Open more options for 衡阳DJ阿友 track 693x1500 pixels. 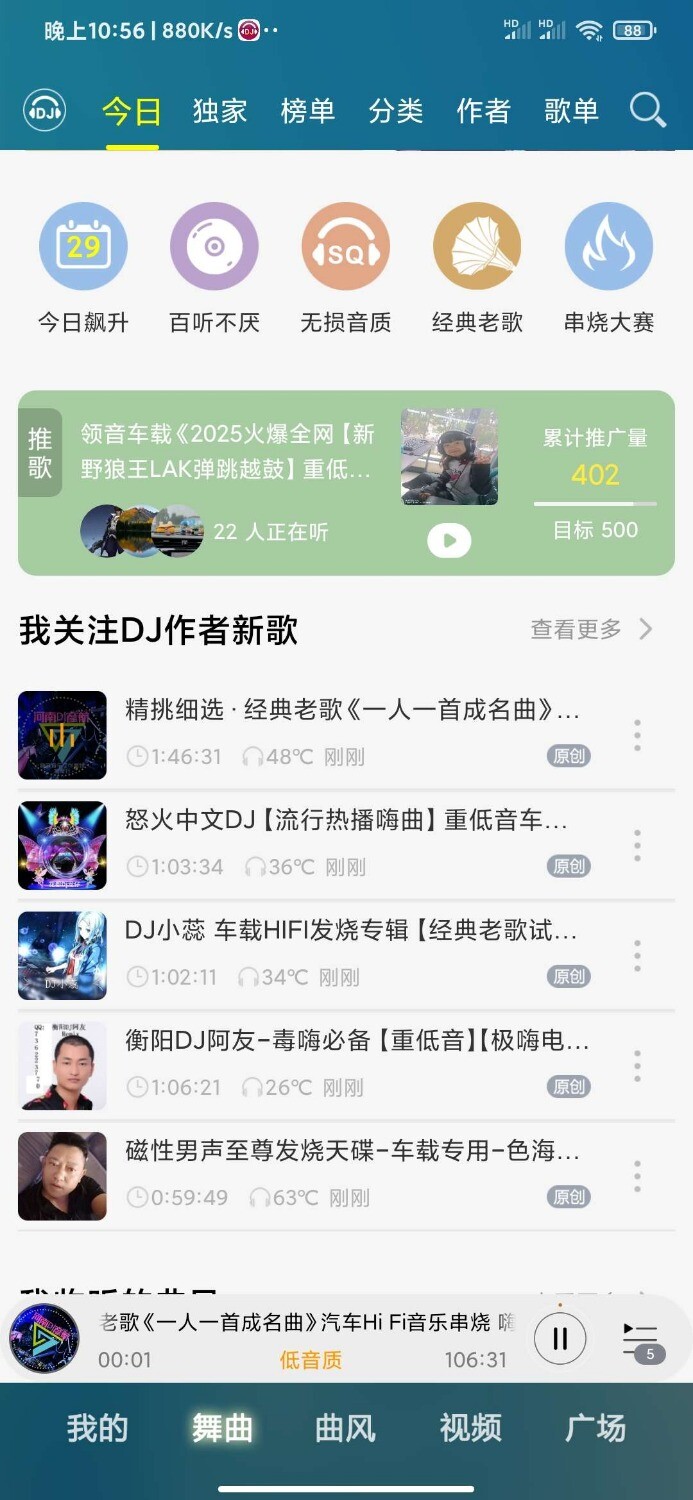(x=637, y=1066)
